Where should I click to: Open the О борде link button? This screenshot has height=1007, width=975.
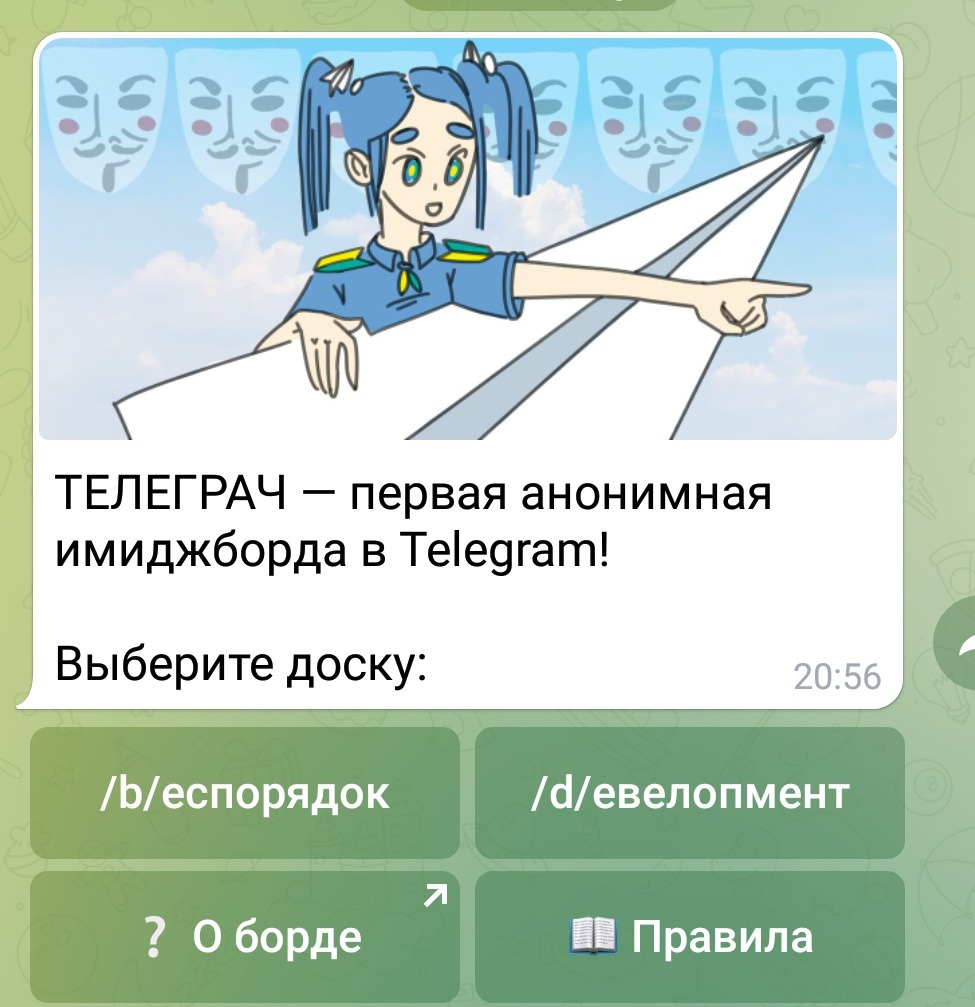click(245, 937)
